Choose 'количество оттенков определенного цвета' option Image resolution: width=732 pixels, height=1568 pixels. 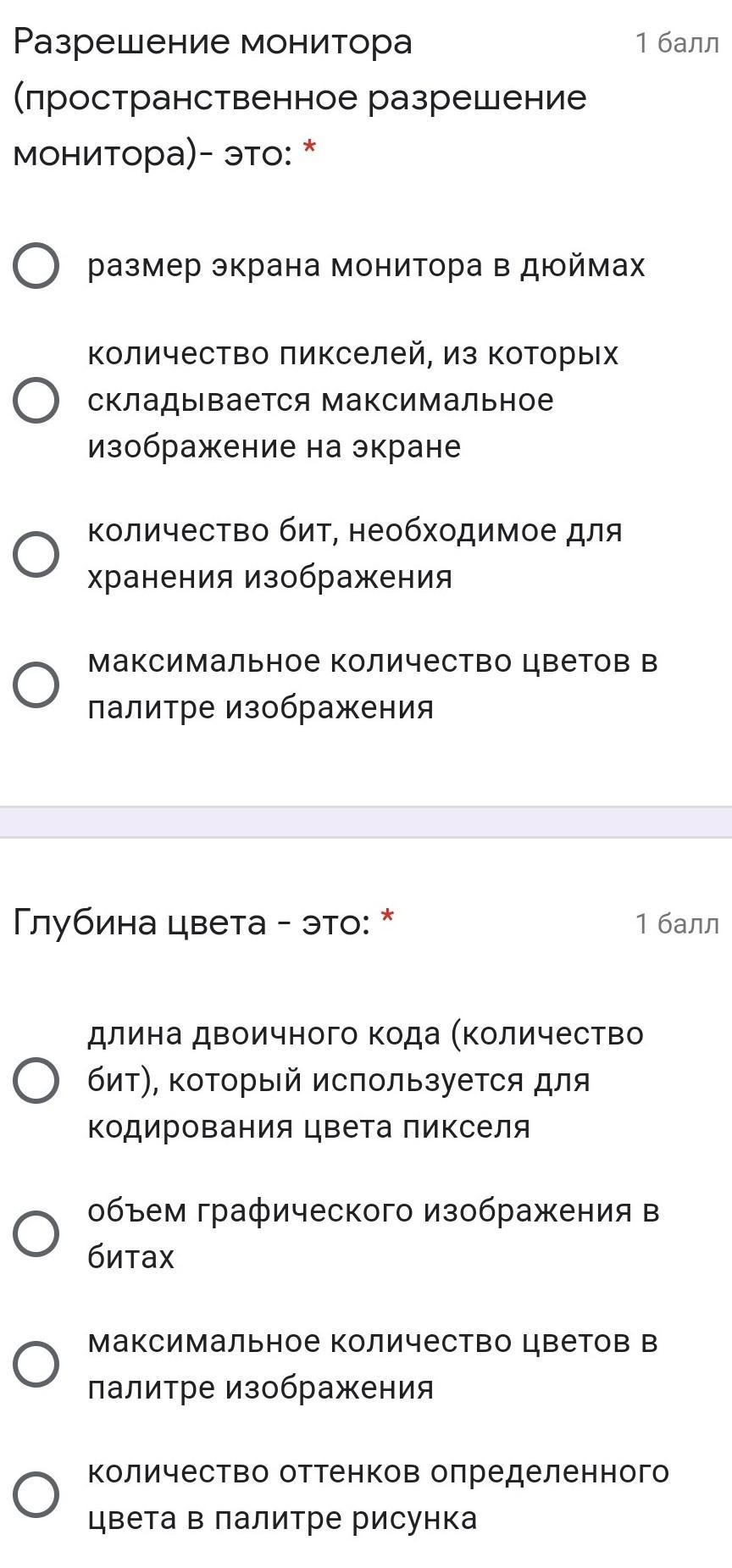click(x=36, y=1494)
